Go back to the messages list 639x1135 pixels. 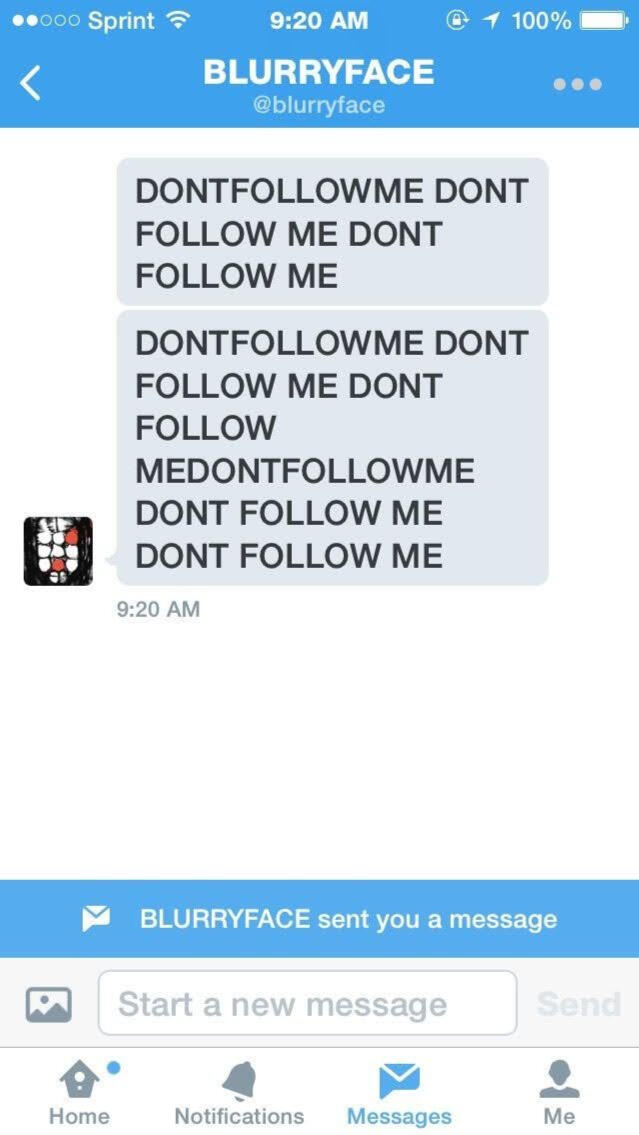point(32,84)
